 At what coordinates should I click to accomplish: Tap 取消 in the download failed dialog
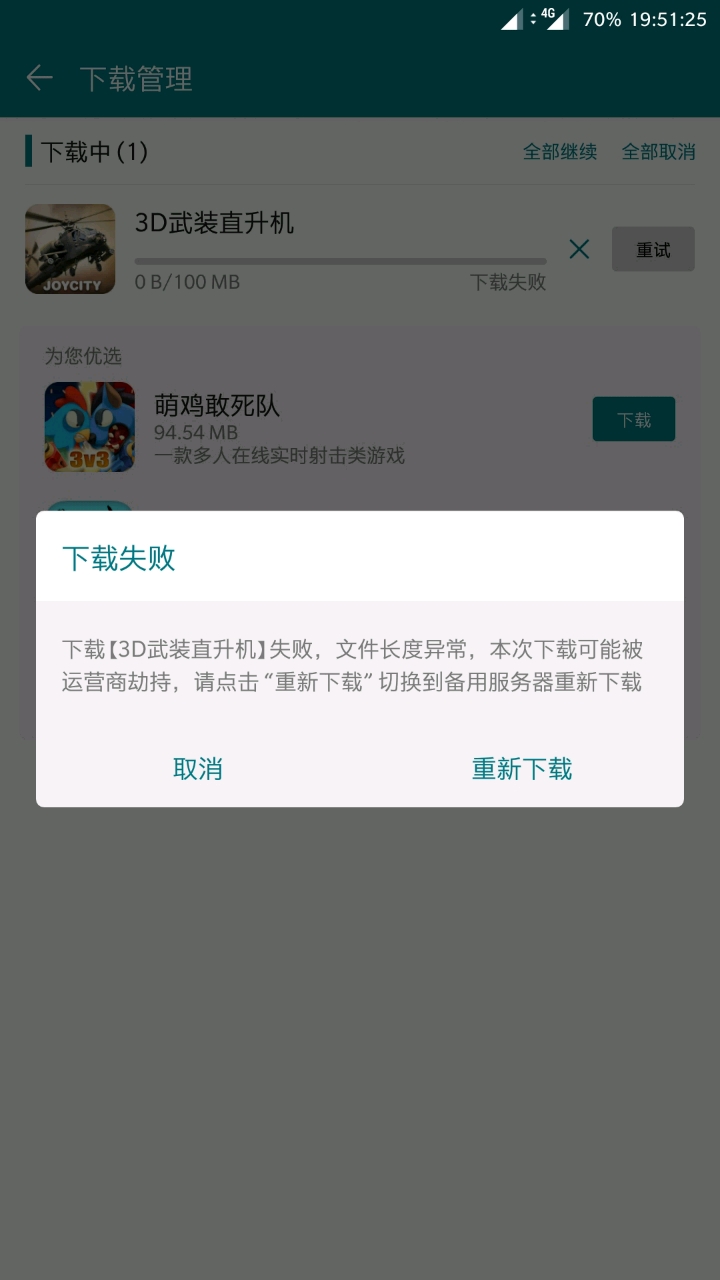click(198, 769)
